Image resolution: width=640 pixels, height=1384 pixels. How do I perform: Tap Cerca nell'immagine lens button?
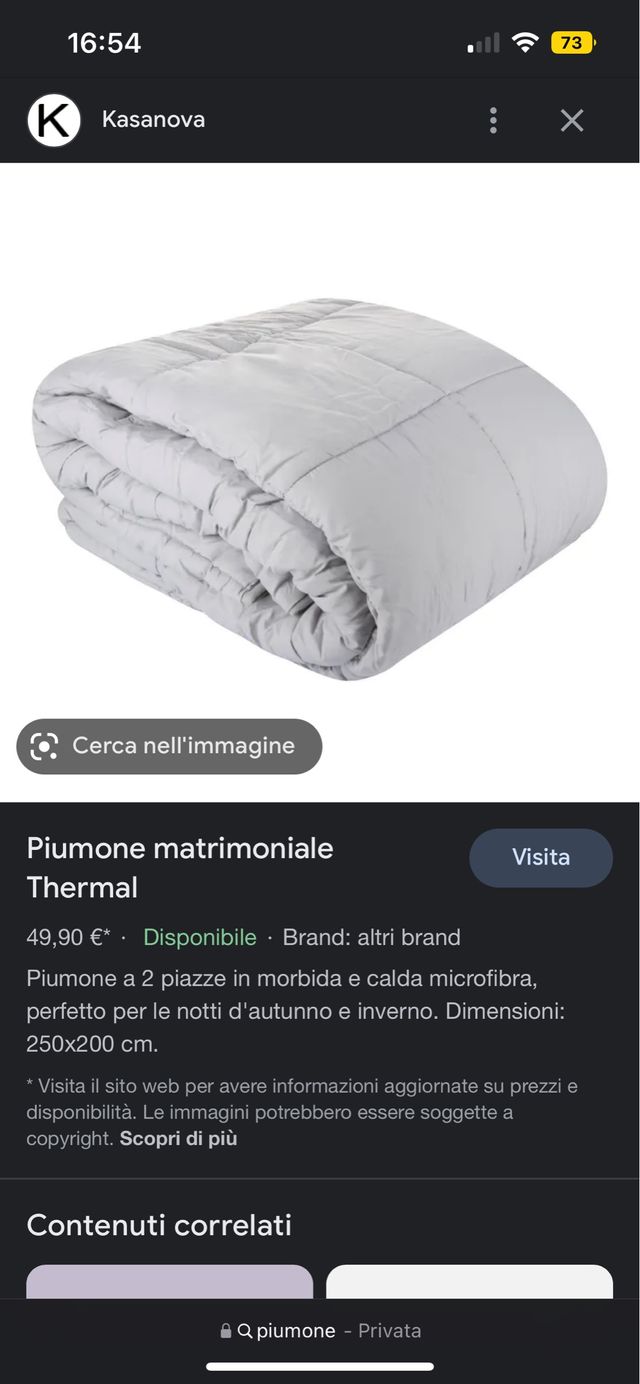click(x=169, y=746)
